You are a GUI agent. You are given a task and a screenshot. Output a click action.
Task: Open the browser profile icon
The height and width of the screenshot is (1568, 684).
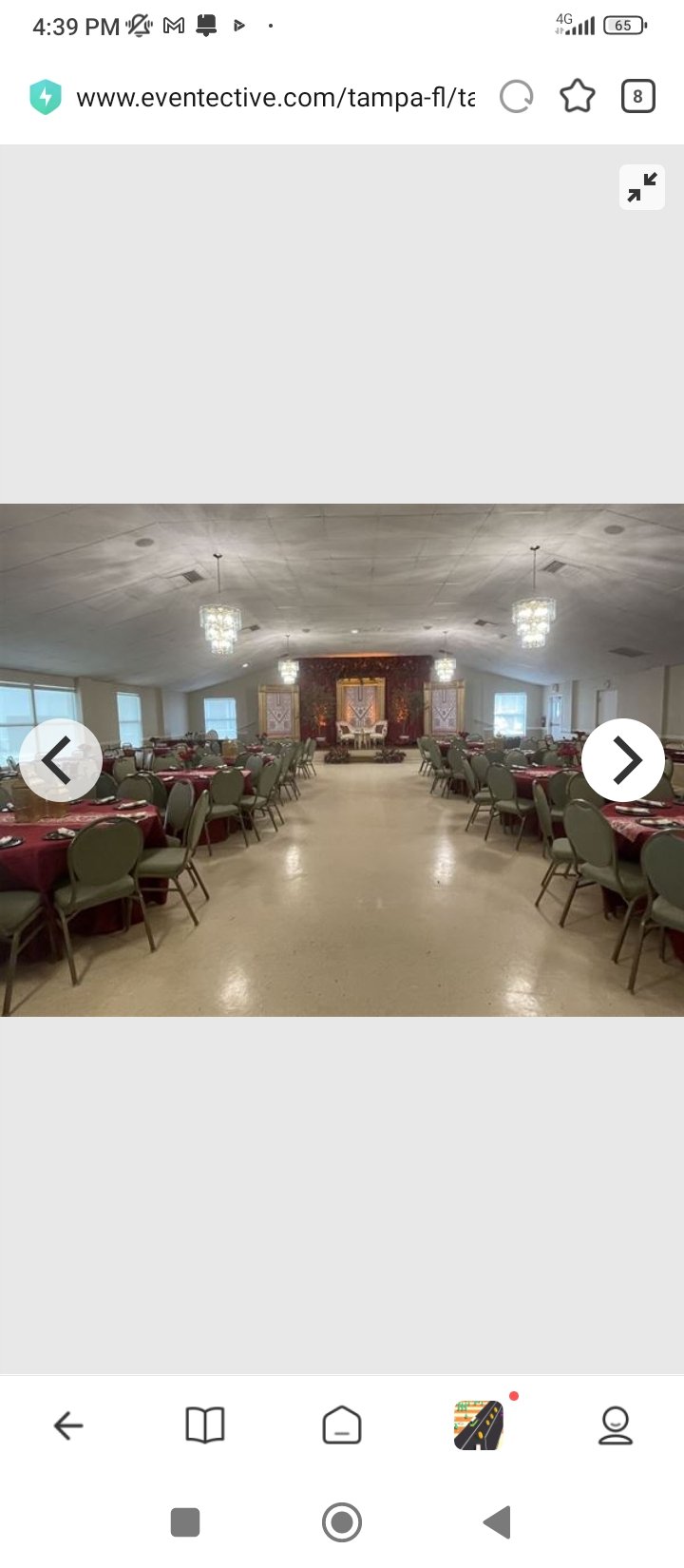(x=616, y=1425)
